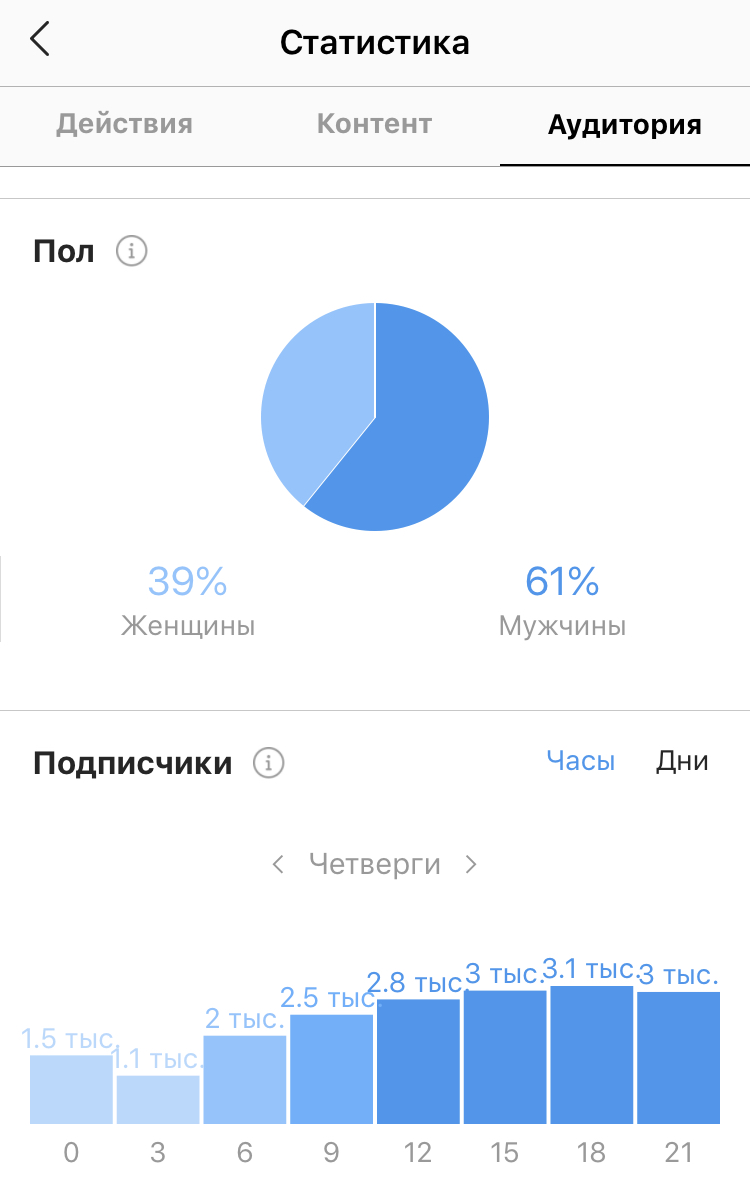The width and height of the screenshot is (750, 1200).
Task: Go back using the top arrow
Action: (40, 40)
